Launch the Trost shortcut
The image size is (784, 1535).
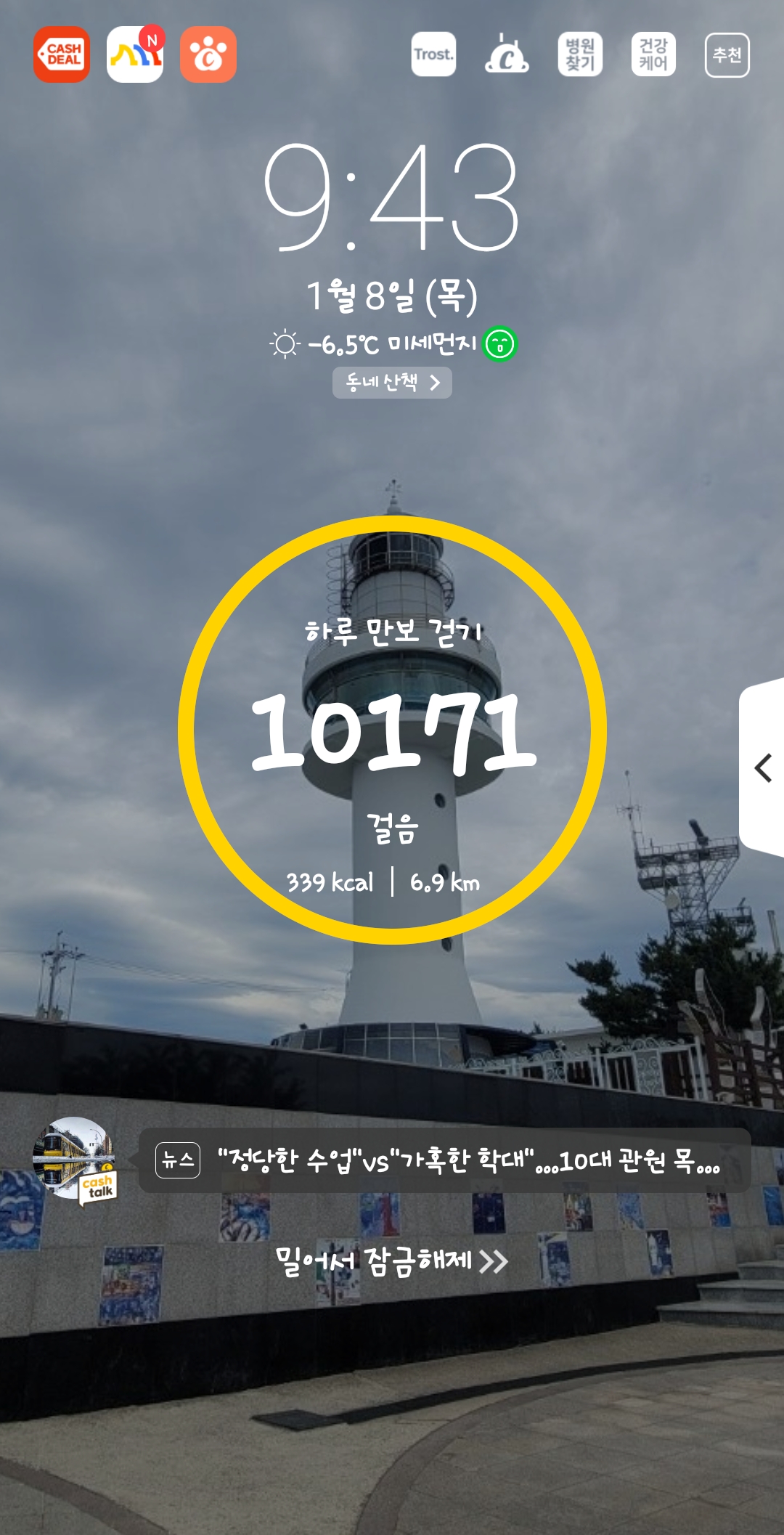coord(433,54)
